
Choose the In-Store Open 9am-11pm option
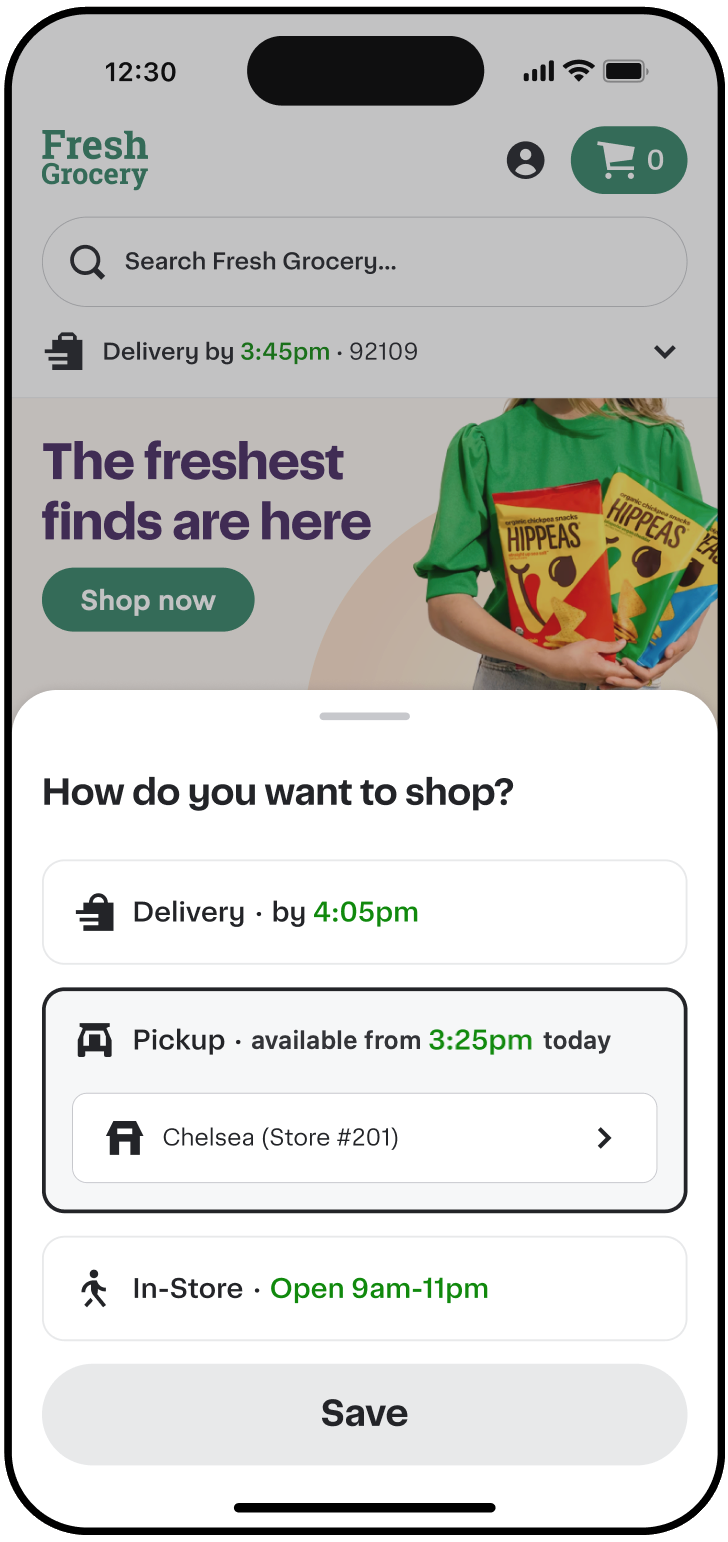click(x=364, y=1288)
